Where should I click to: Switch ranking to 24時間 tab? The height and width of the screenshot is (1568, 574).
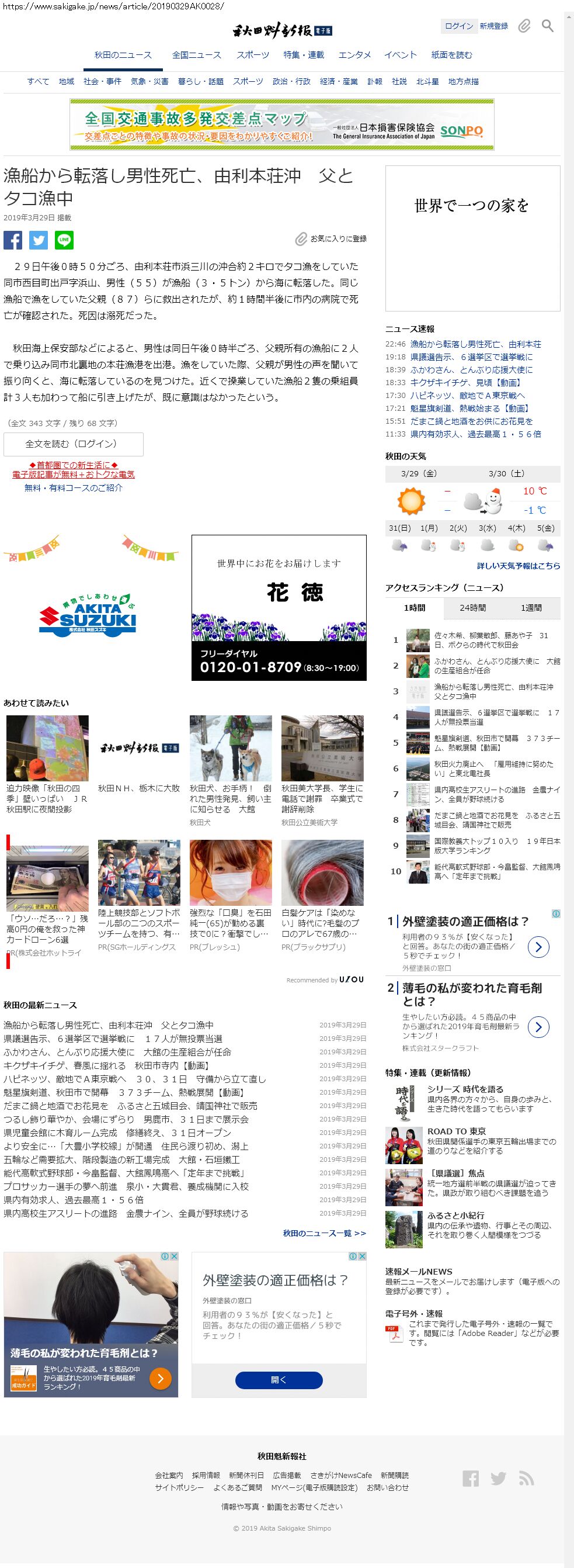472,607
